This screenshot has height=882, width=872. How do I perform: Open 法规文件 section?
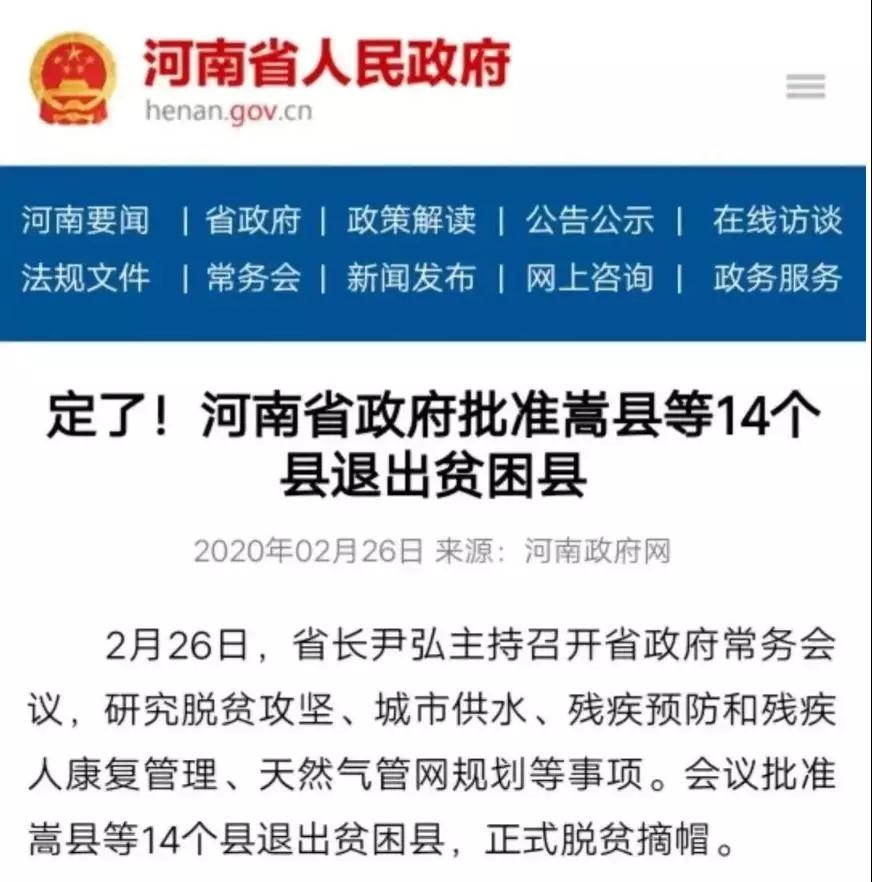pyautogui.click(x=85, y=278)
